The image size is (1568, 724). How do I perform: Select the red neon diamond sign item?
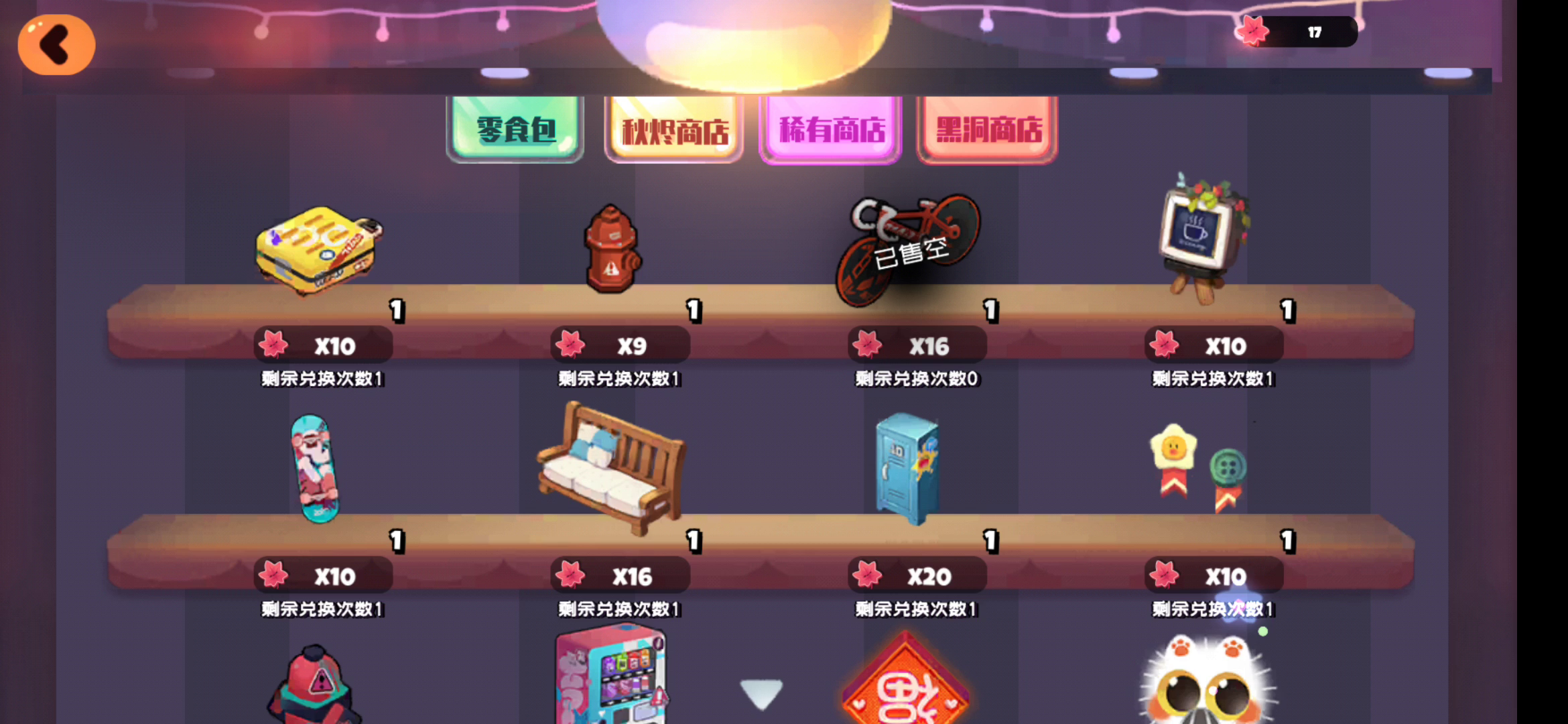pyautogui.click(x=905, y=684)
